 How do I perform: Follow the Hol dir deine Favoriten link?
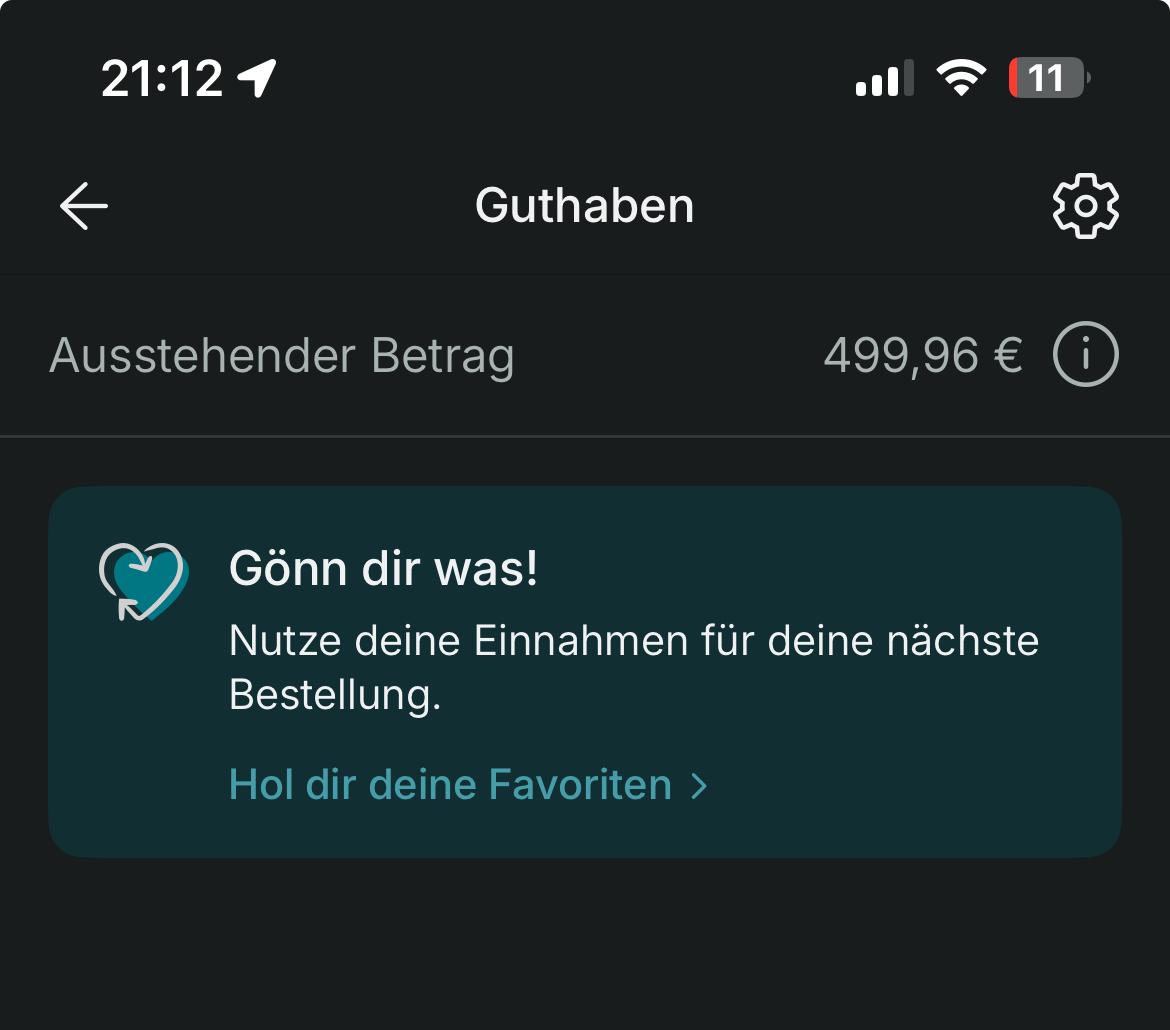467,785
